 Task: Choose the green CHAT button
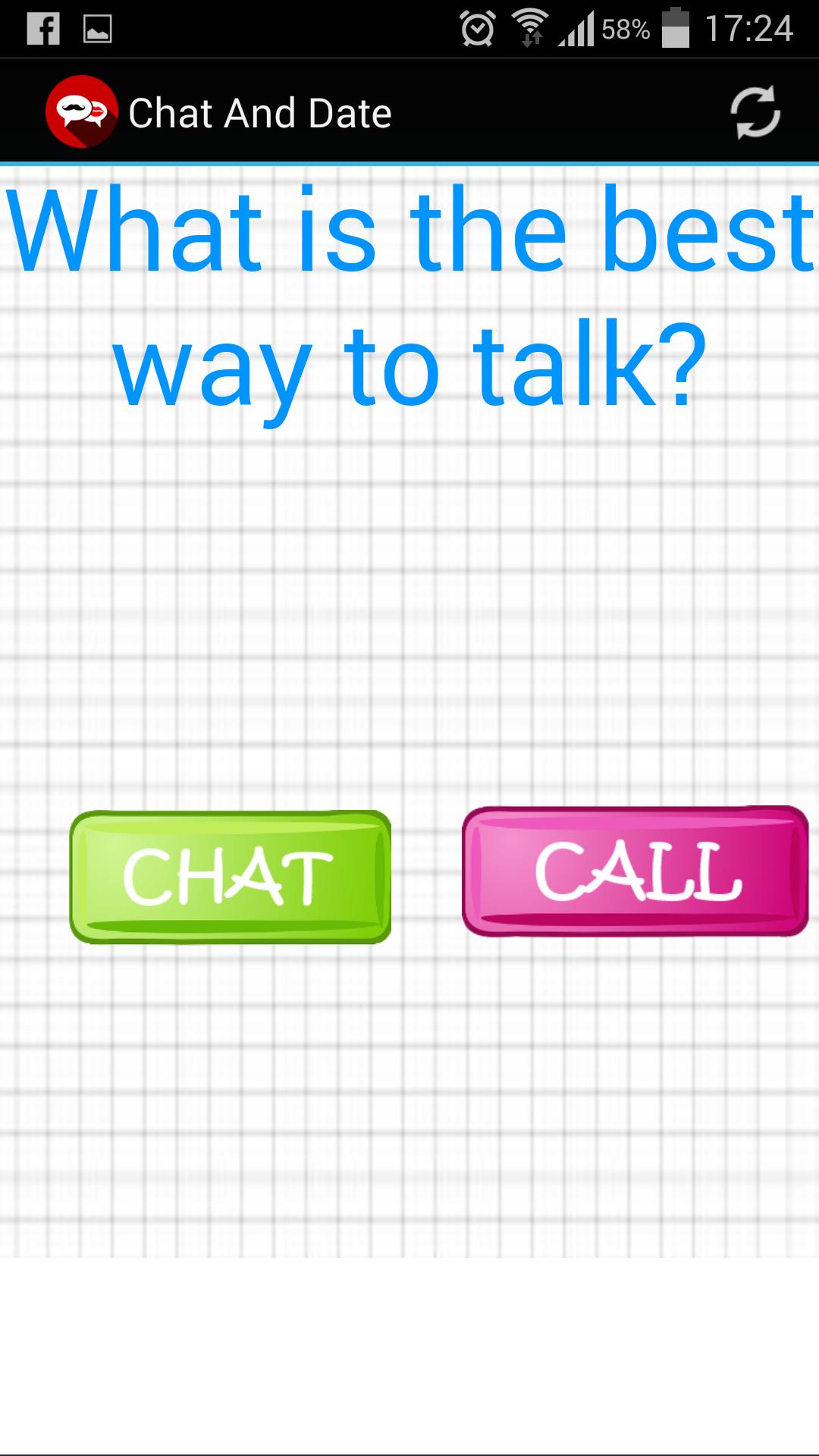pos(231,877)
